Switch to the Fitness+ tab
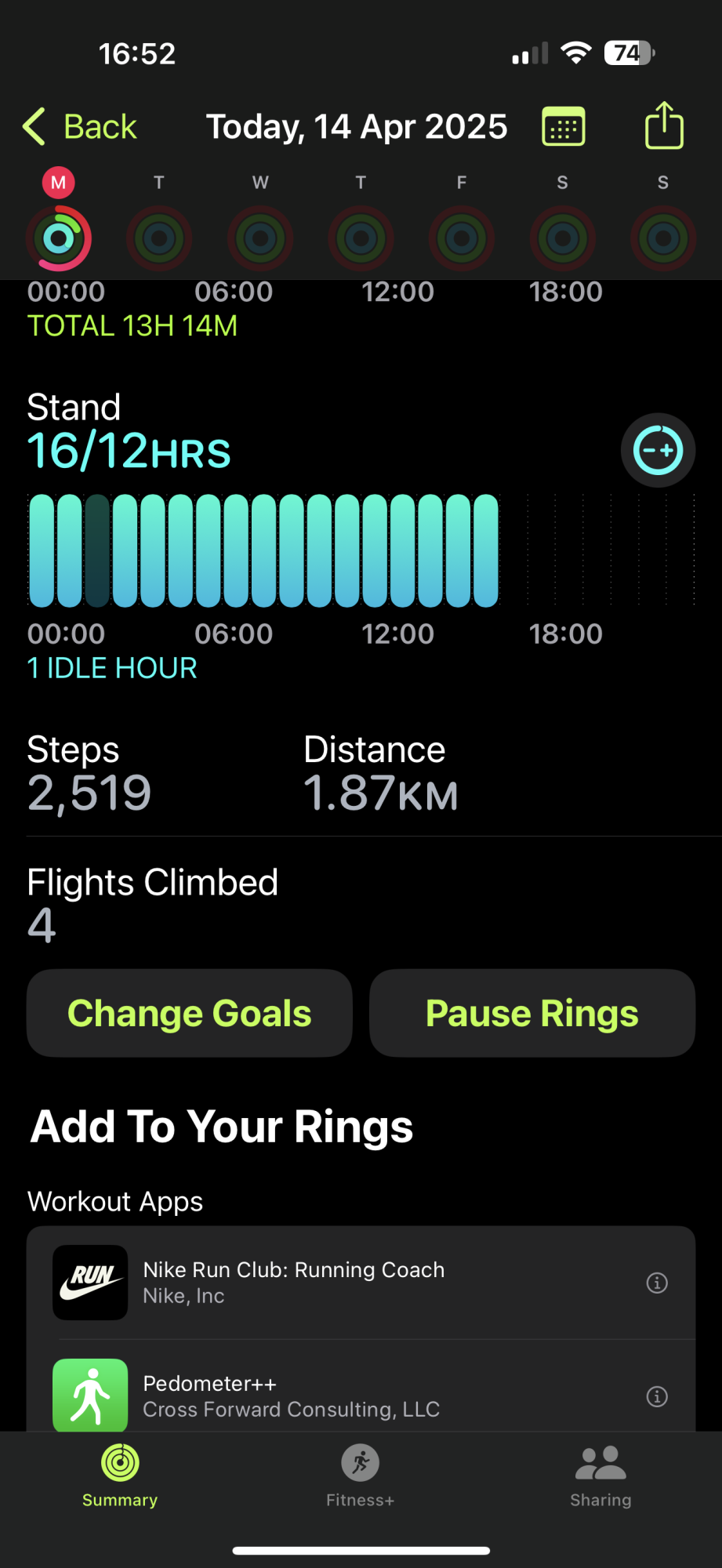The image size is (722, 1568). pos(361,1475)
